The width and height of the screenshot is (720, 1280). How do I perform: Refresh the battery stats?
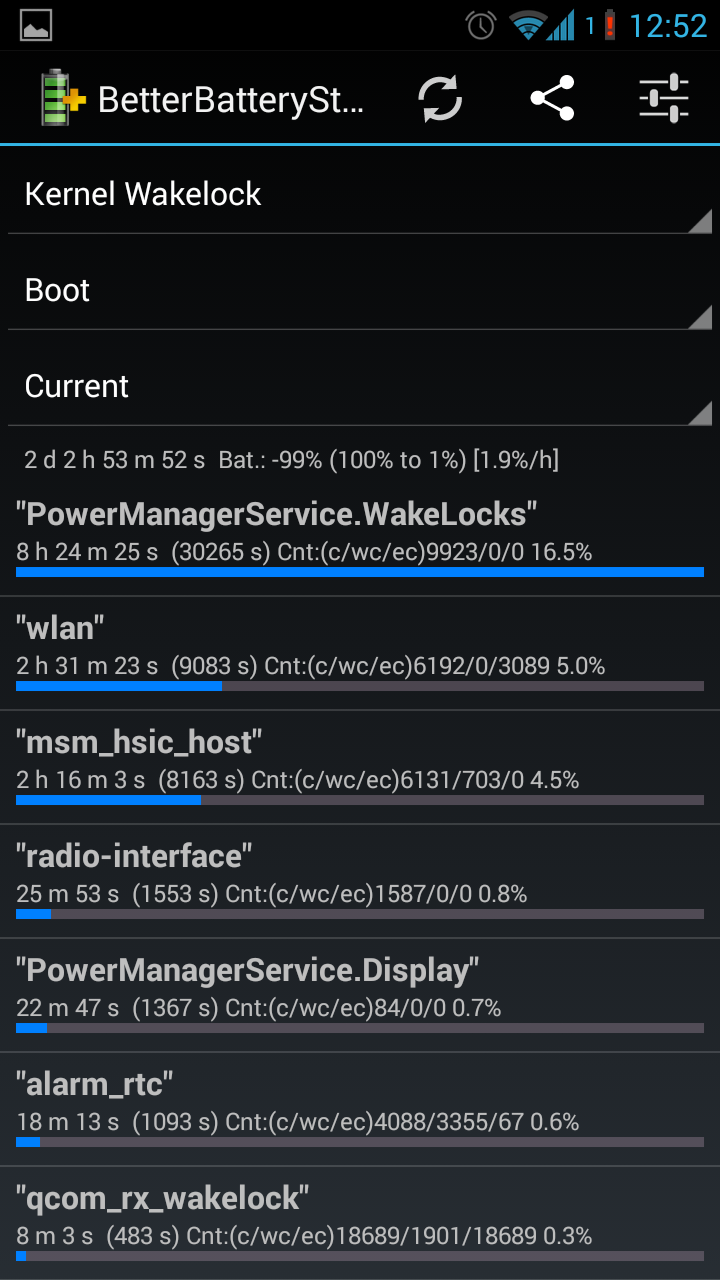[x=440, y=98]
